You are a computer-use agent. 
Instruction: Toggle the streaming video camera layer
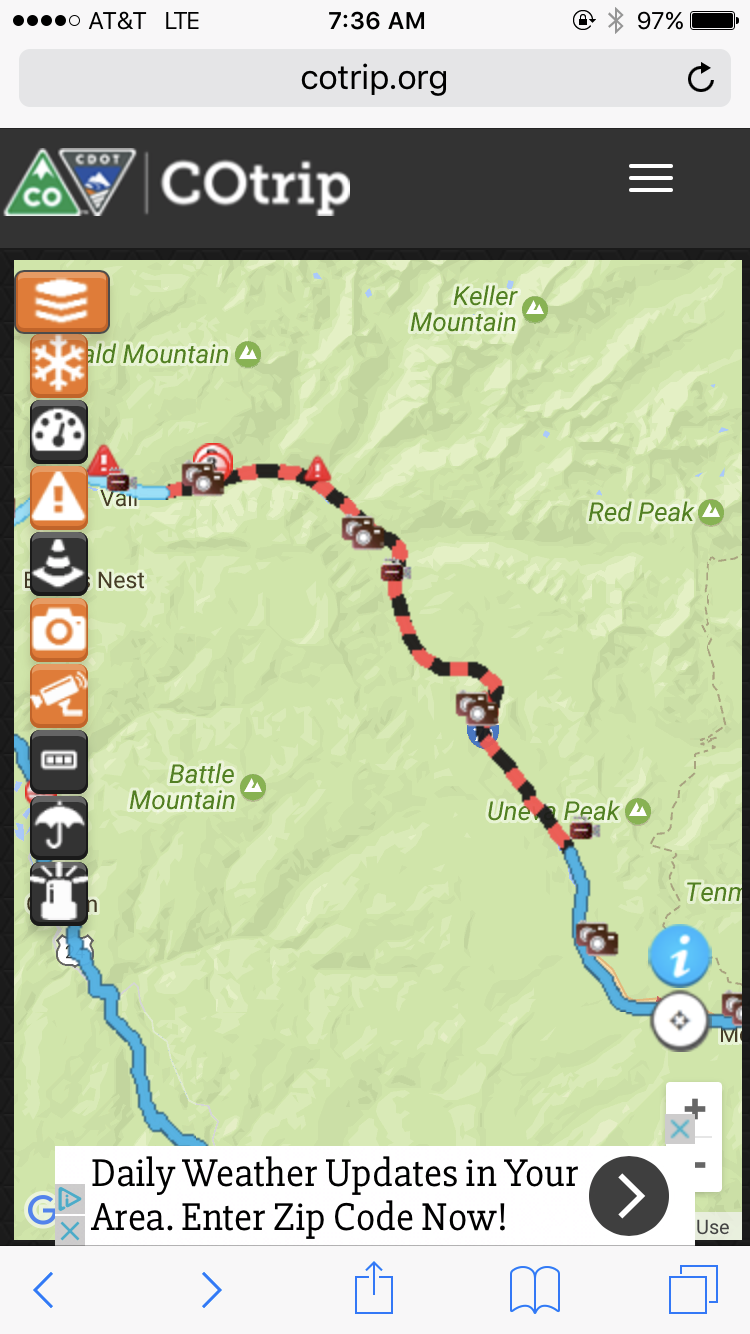[x=60, y=696]
